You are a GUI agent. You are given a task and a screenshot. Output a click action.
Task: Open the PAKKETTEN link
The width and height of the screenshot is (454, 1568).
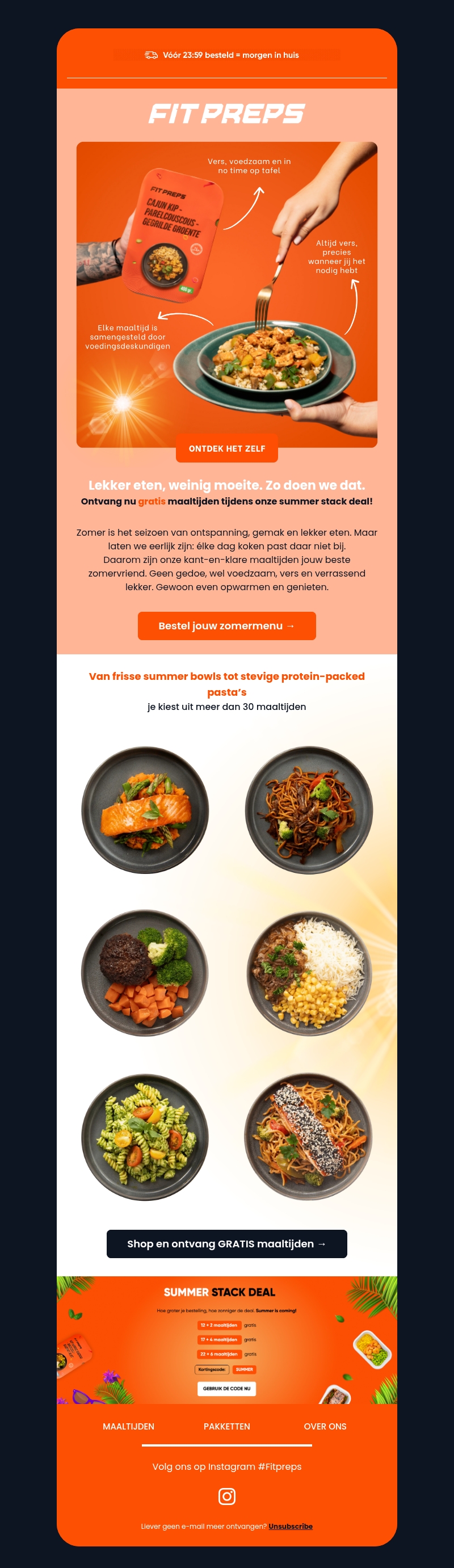pos(226,1426)
